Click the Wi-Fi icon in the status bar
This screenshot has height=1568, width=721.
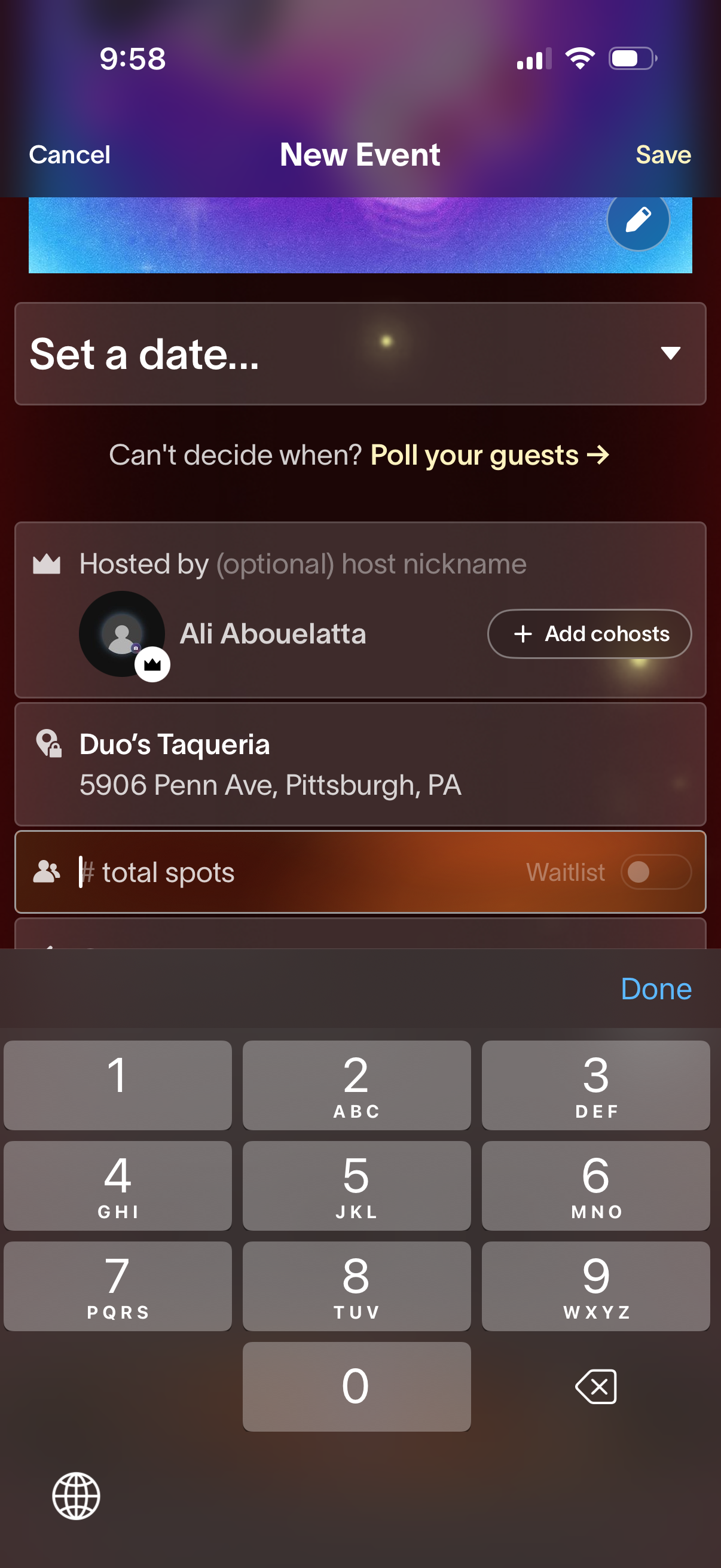581,58
